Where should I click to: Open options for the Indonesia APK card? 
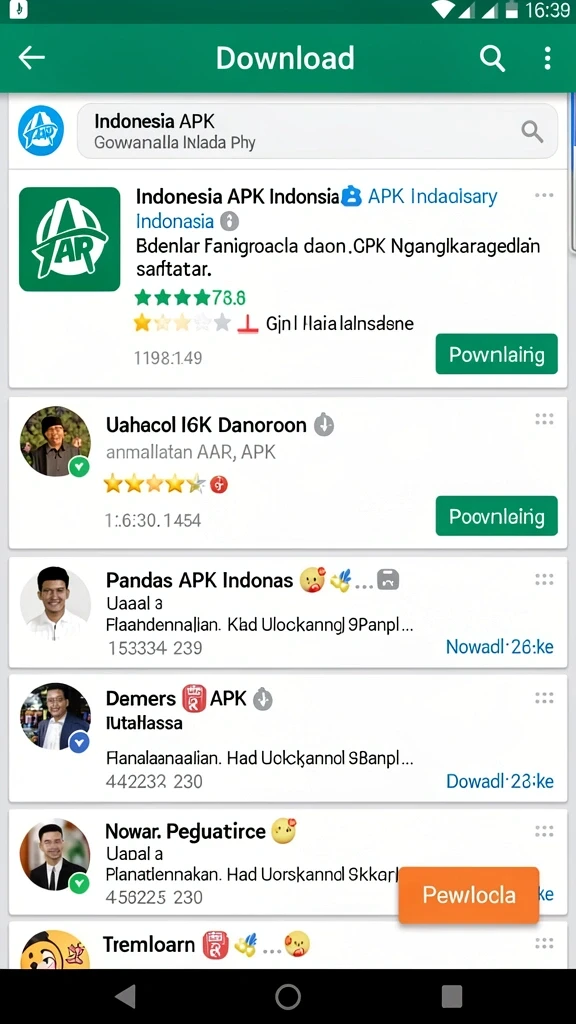point(544,195)
